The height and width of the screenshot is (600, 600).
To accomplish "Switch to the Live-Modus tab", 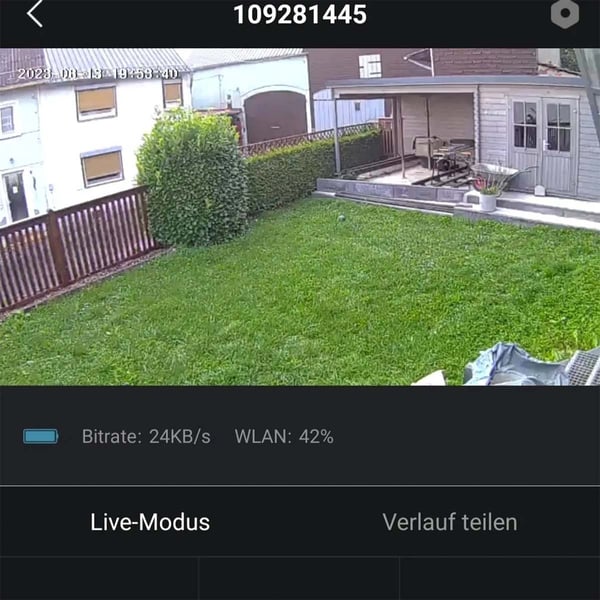I will click(x=150, y=522).
